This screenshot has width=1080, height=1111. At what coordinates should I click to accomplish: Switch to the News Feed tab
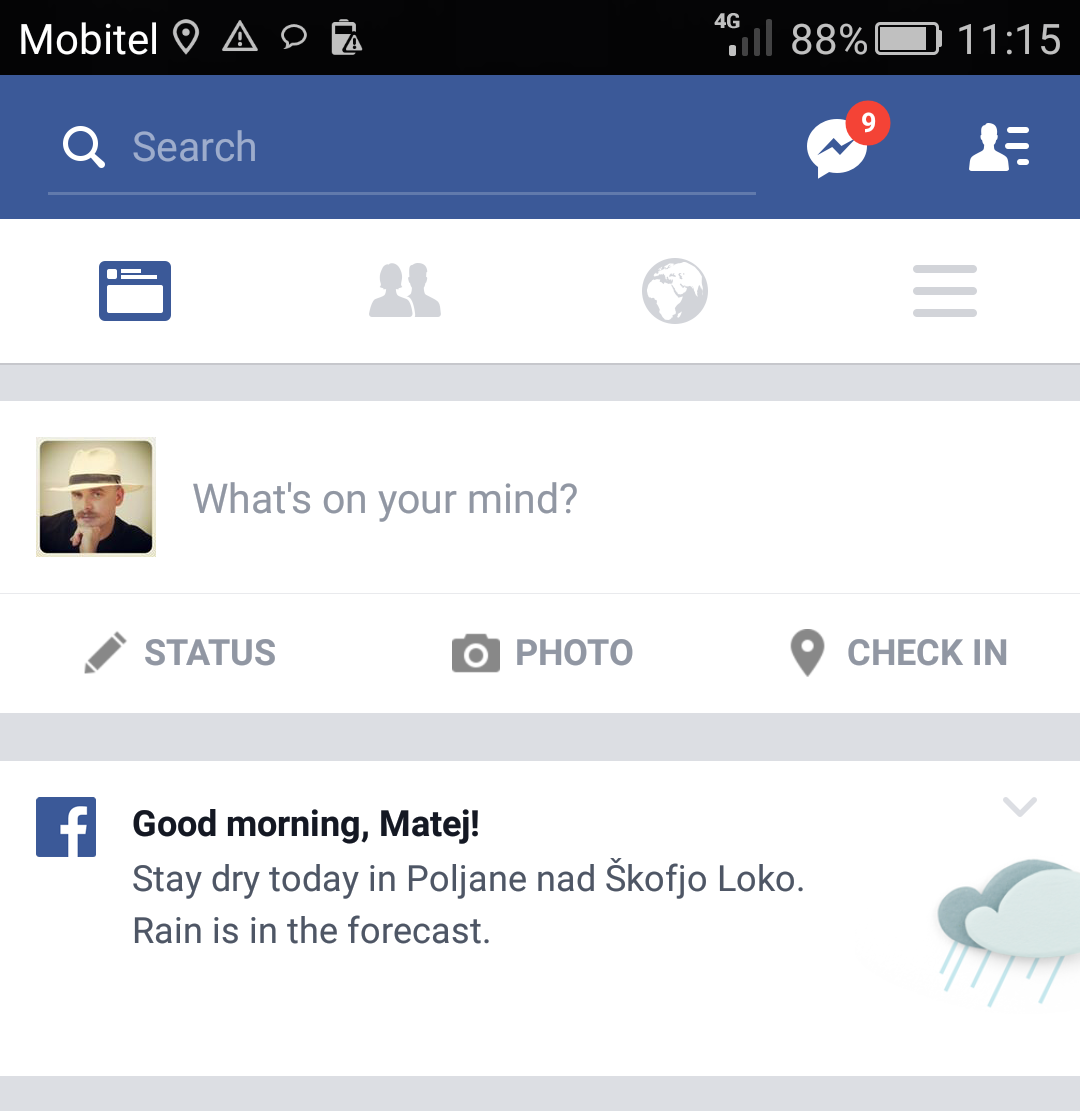(135, 291)
